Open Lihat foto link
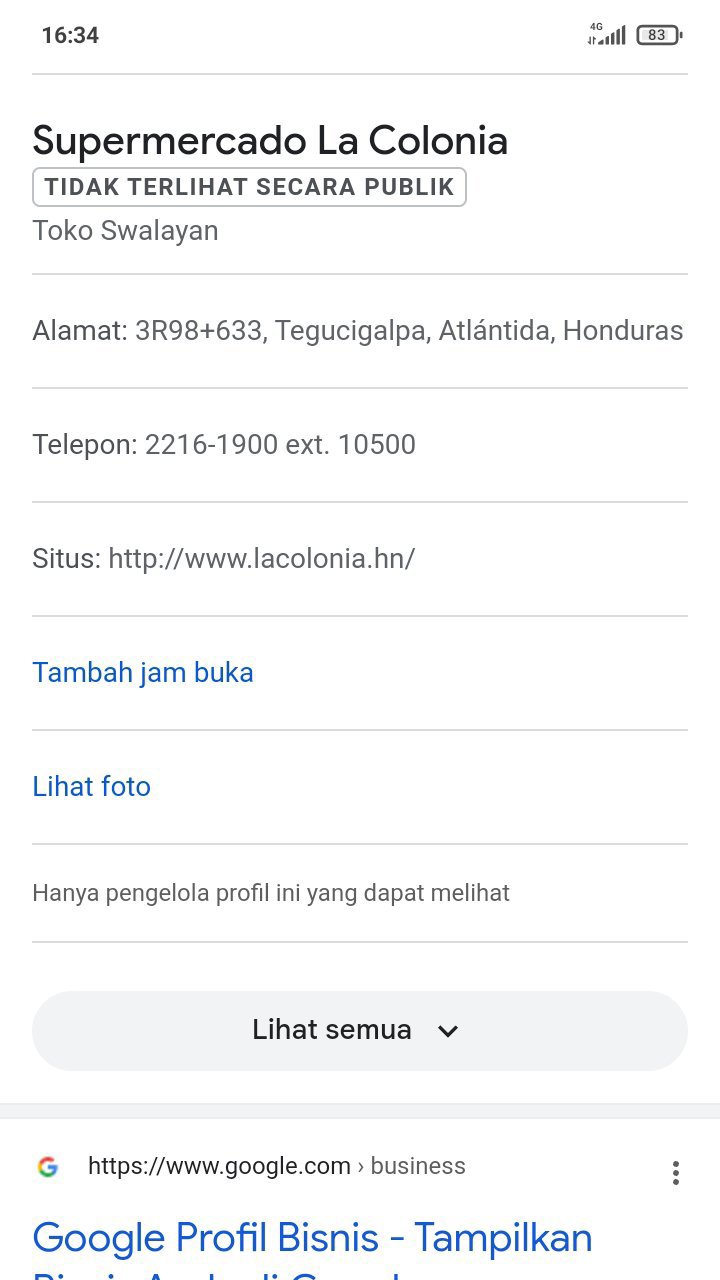Image resolution: width=720 pixels, height=1280 pixels. tap(92, 786)
